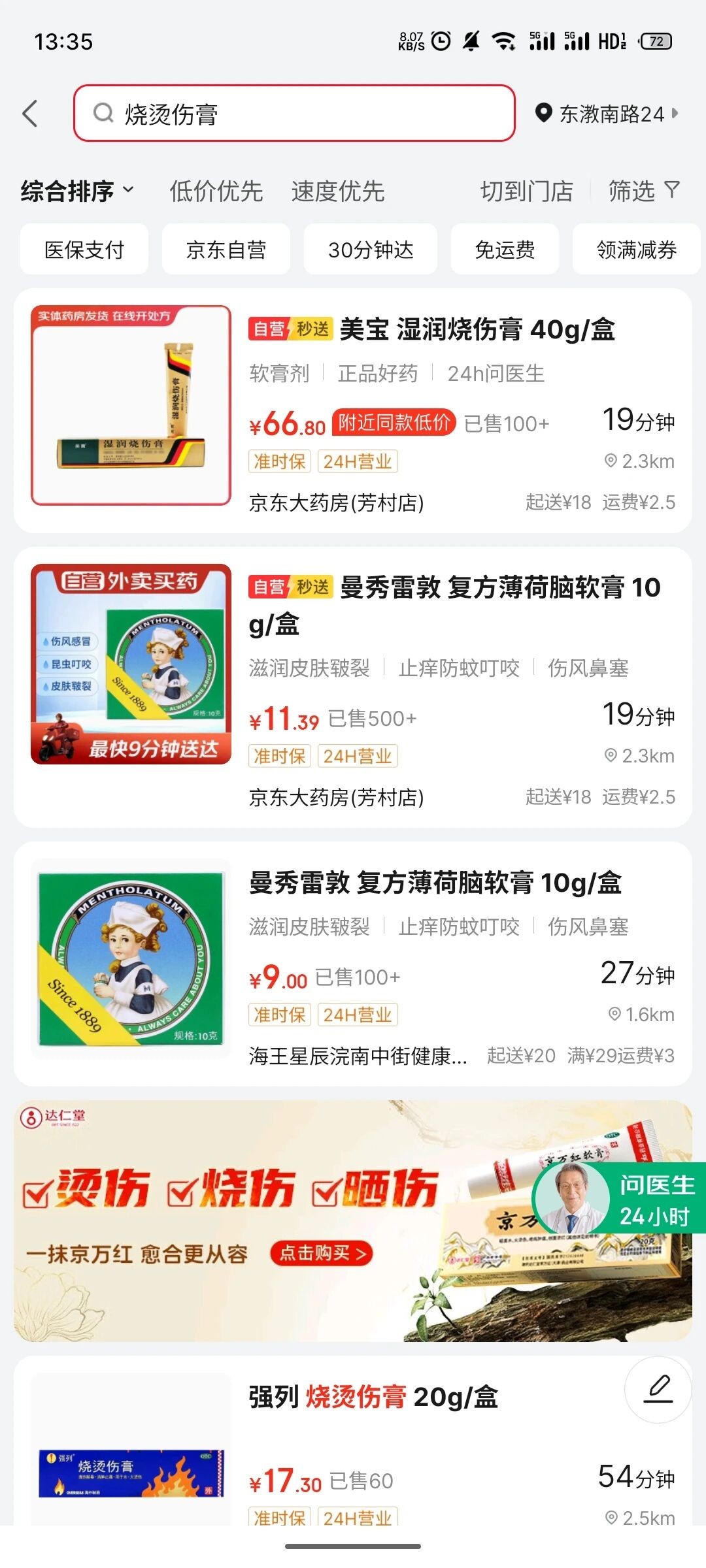Image resolution: width=706 pixels, height=1568 pixels.
Task: Tap the floating pencil edit icon
Action: (x=658, y=1389)
